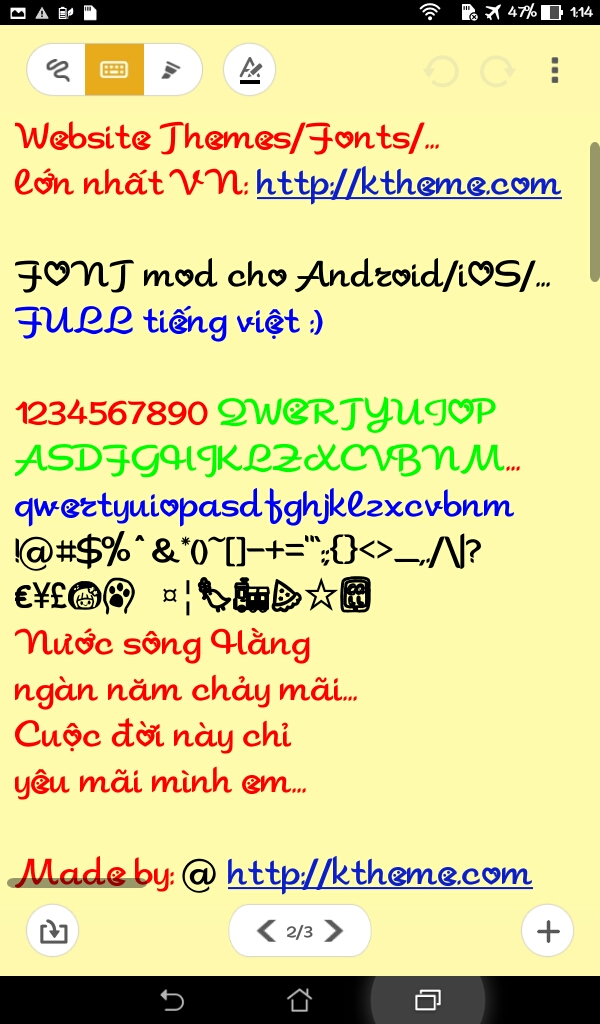This screenshot has width=600, height=1024.
Task: Go back with the system back button
Action: 172,999
